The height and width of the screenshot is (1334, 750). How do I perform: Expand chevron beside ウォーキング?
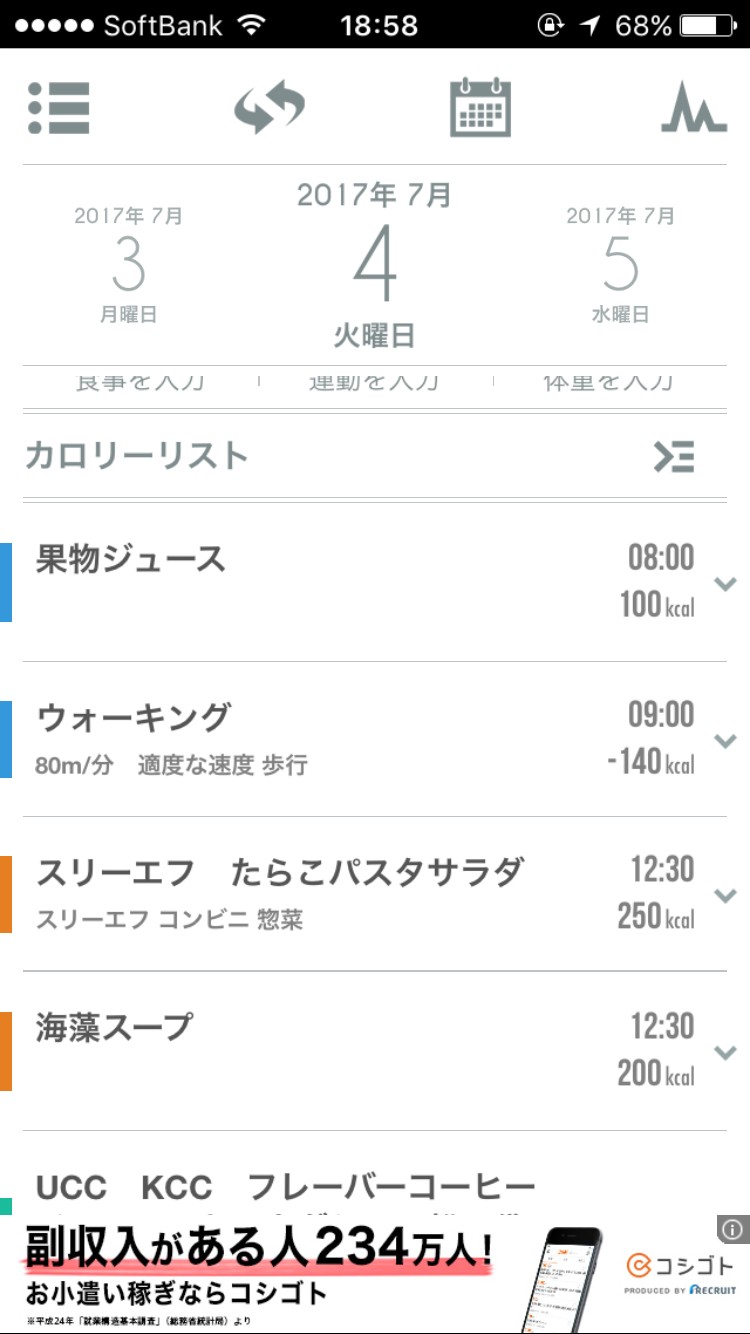tap(726, 741)
